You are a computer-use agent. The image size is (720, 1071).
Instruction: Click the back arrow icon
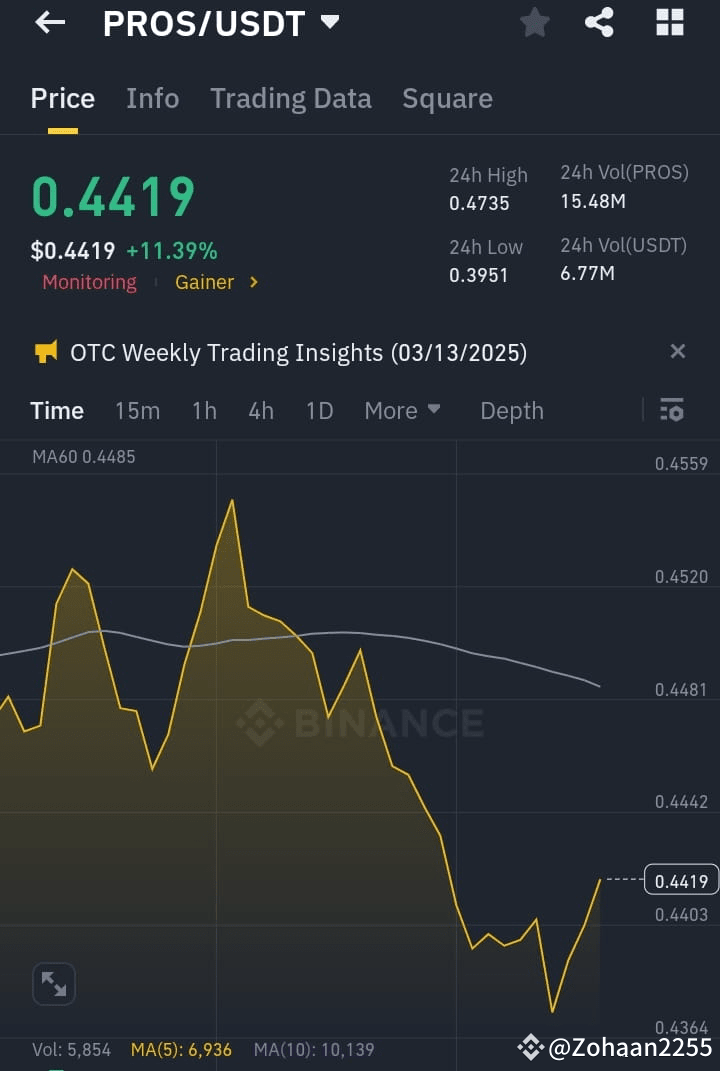coord(47,22)
